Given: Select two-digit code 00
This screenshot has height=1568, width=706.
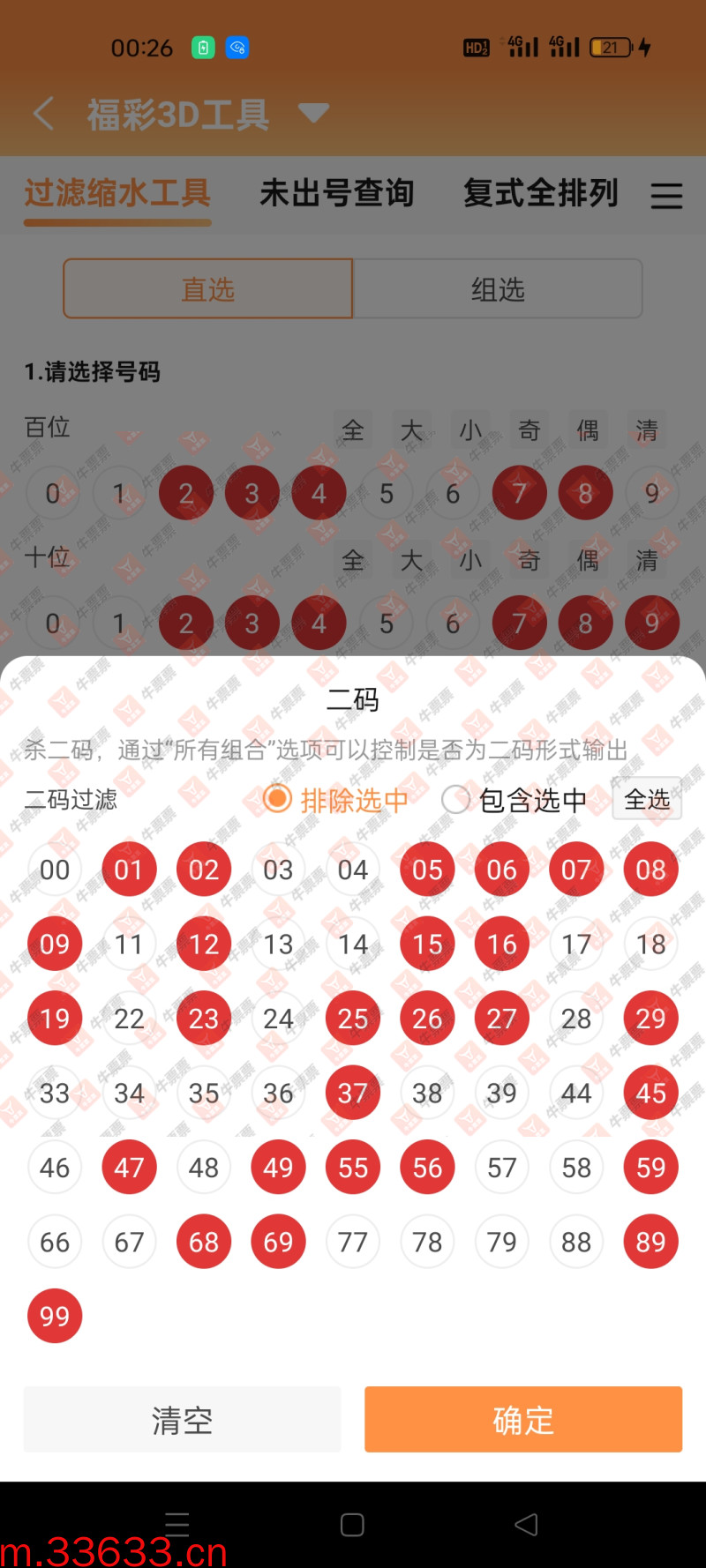Looking at the screenshot, I should pyautogui.click(x=55, y=870).
